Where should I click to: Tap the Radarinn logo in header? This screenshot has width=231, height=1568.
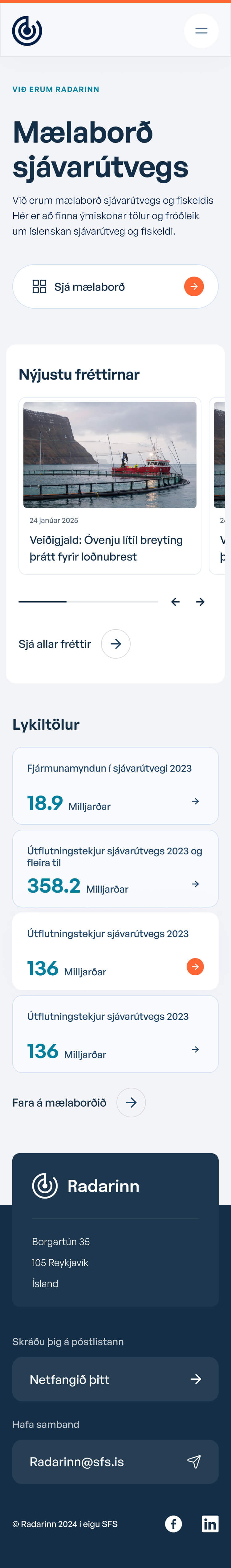click(x=27, y=31)
